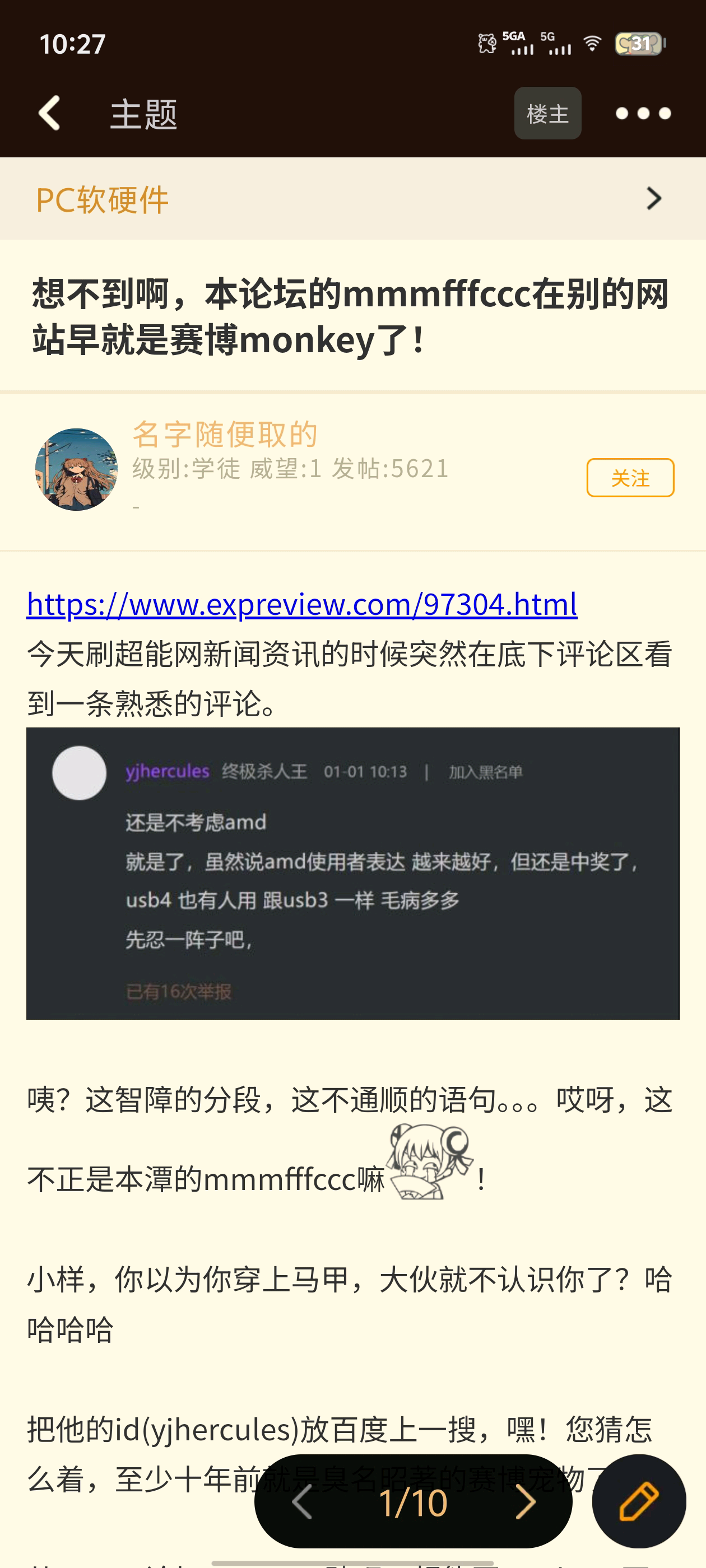Open the expreview.com article link

click(x=301, y=604)
